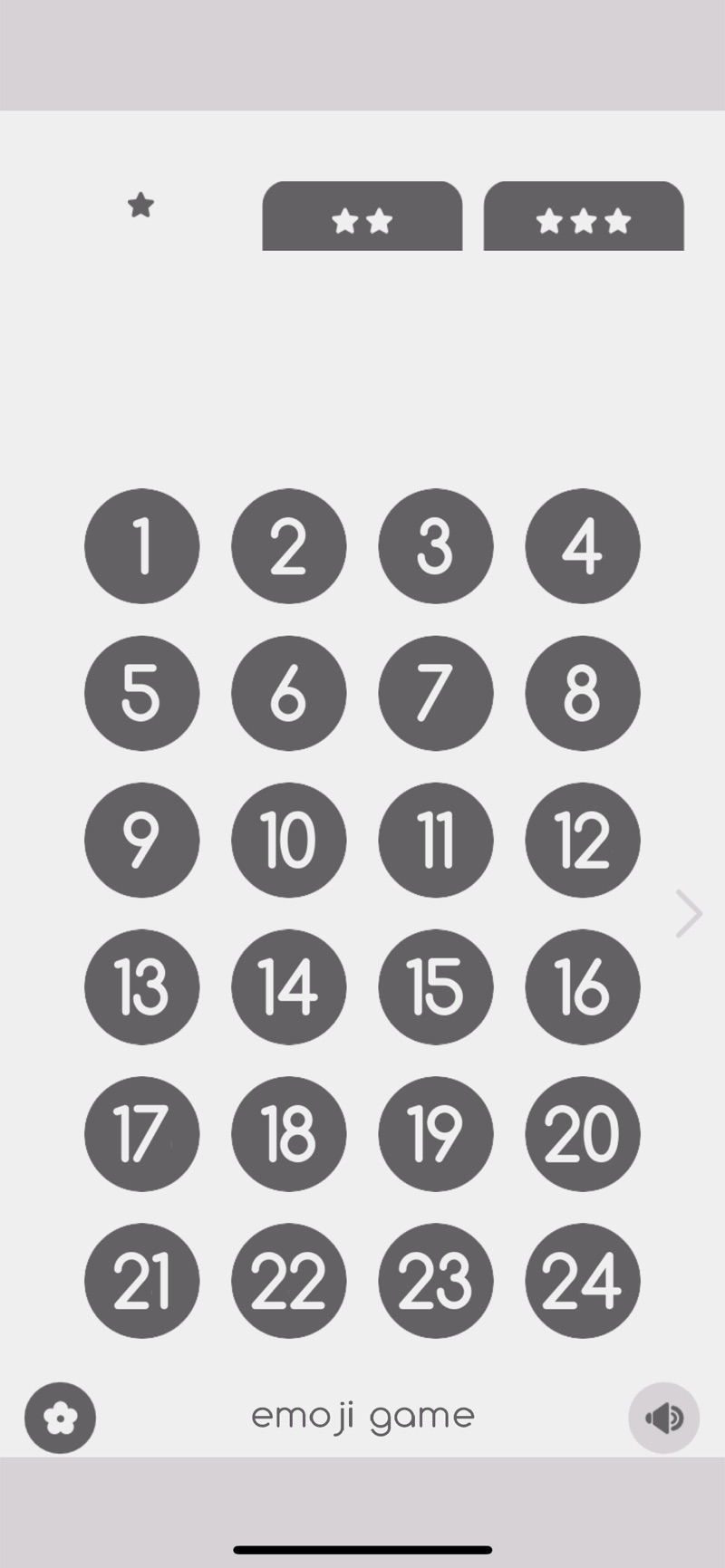This screenshot has height=1568, width=725.
Task: Choose level 10
Action: coord(289,840)
